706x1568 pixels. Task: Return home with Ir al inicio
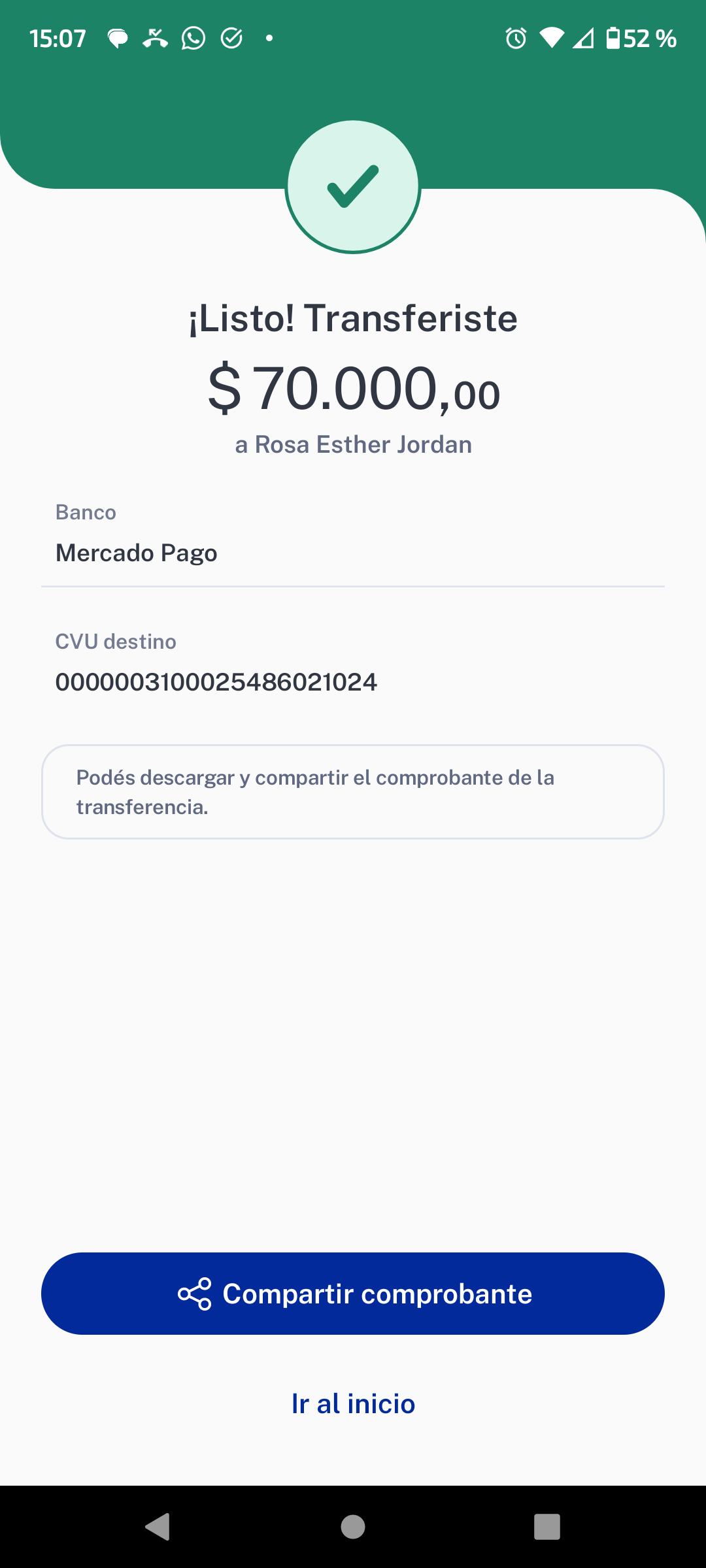(353, 1403)
